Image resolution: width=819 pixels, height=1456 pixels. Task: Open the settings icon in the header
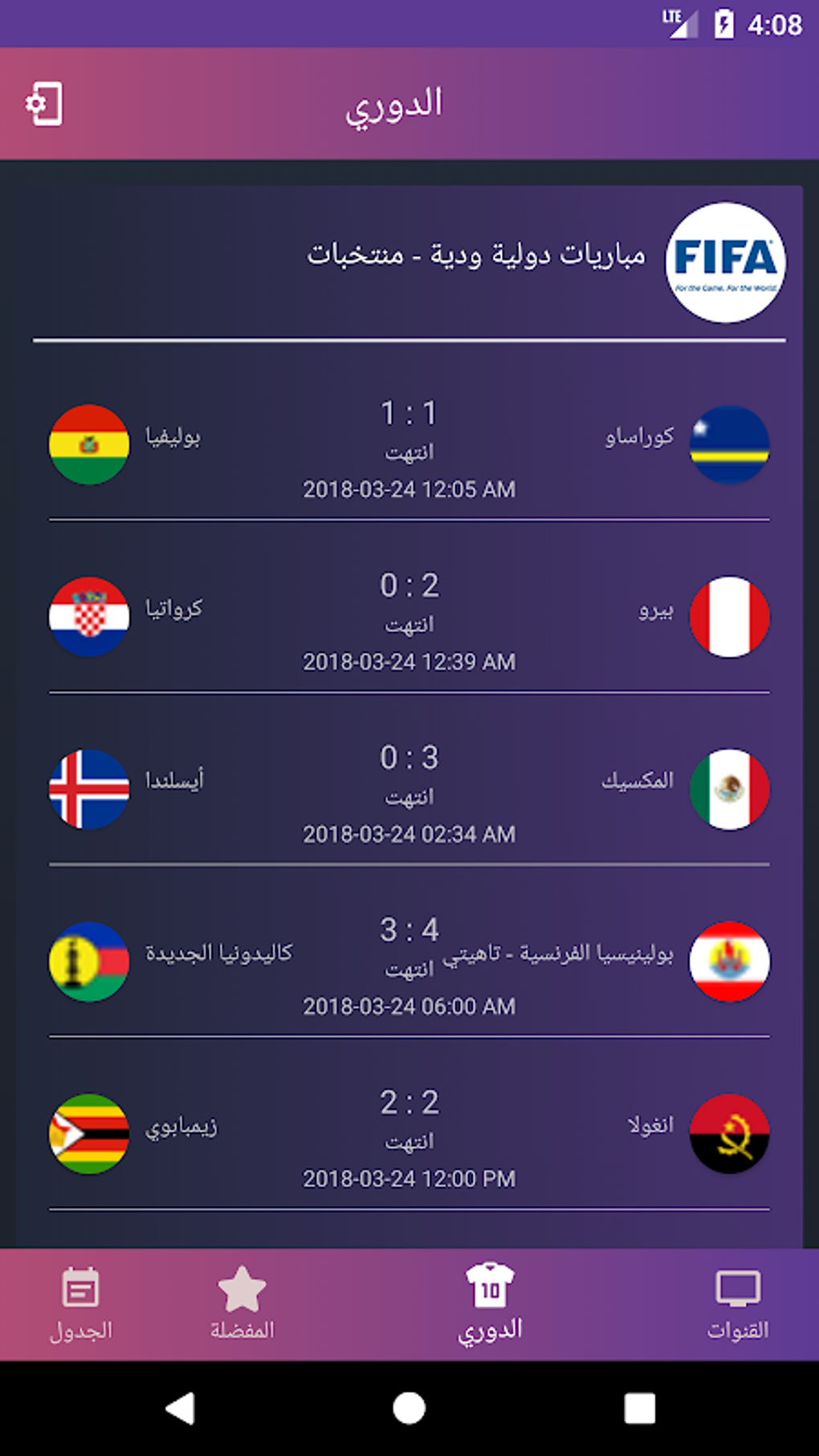44,104
